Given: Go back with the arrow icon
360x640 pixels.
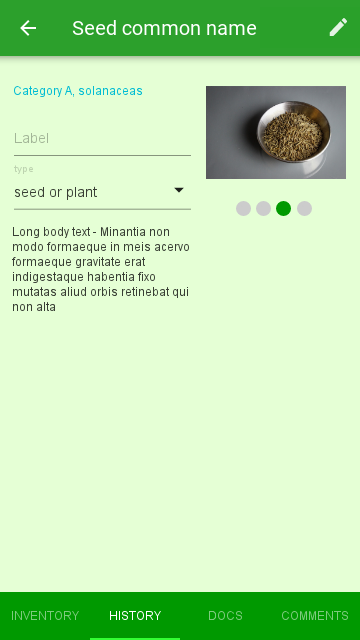Looking at the screenshot, I should [x=28, y=28].
